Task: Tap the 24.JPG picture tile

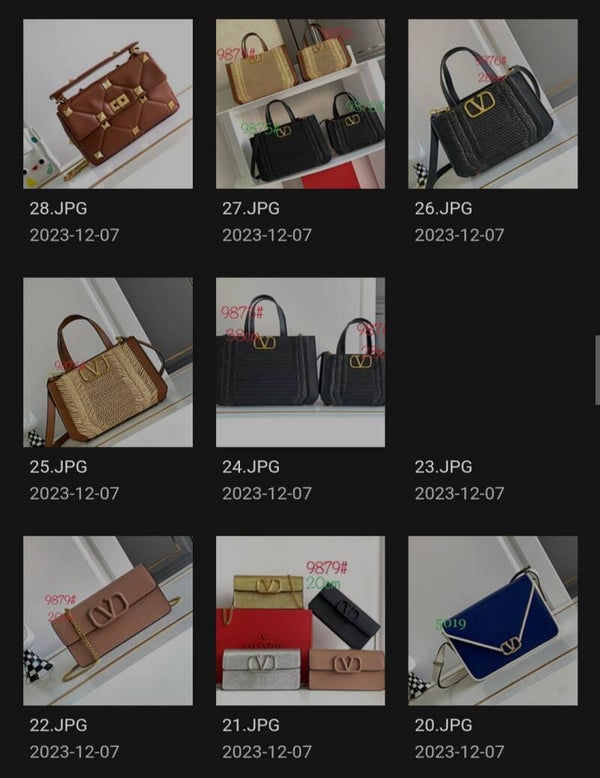Action: pyautogui.click(x=300, y=362)
